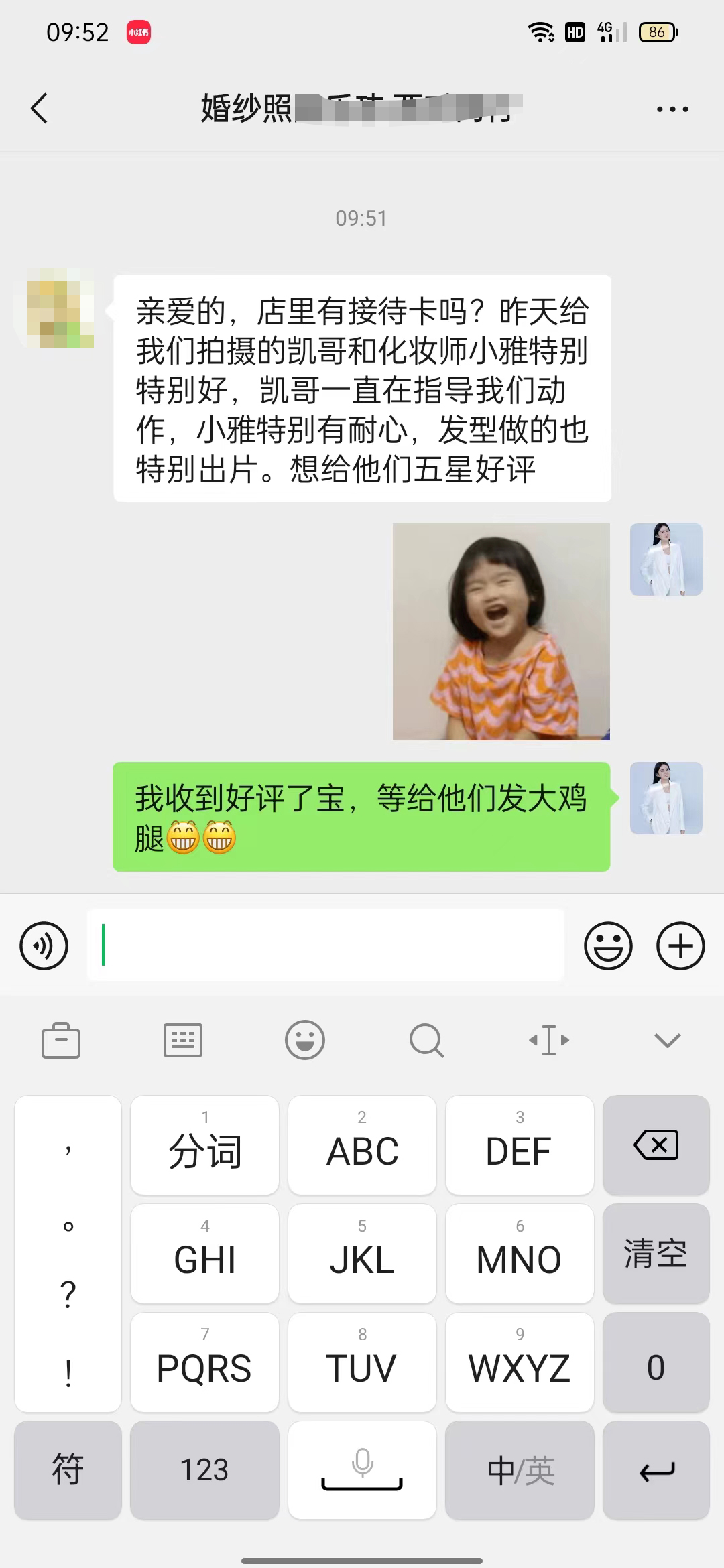Open keyboard search tool
Image resolution: width=724 pixels, height=1568 pixels.
426,1040
